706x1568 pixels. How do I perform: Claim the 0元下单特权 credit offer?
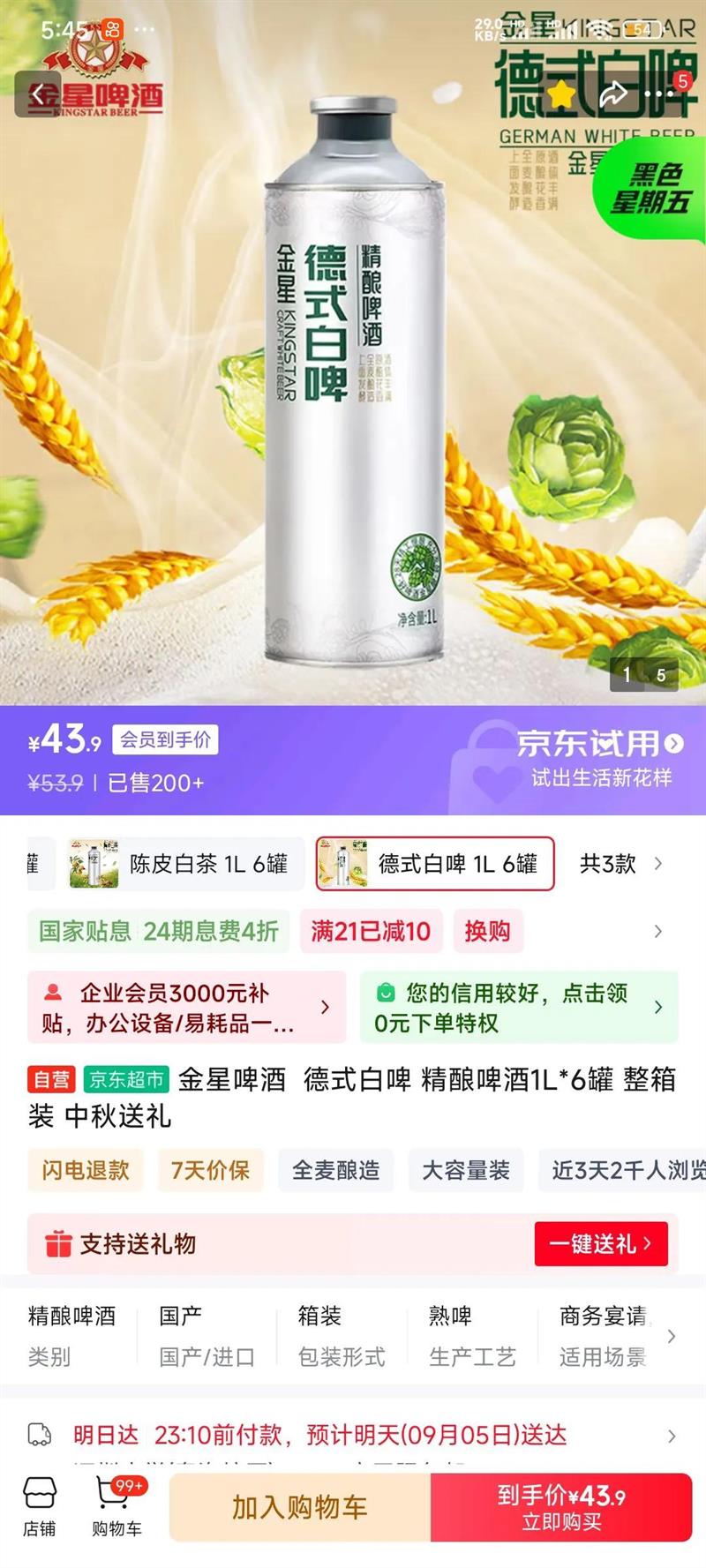519,1008
